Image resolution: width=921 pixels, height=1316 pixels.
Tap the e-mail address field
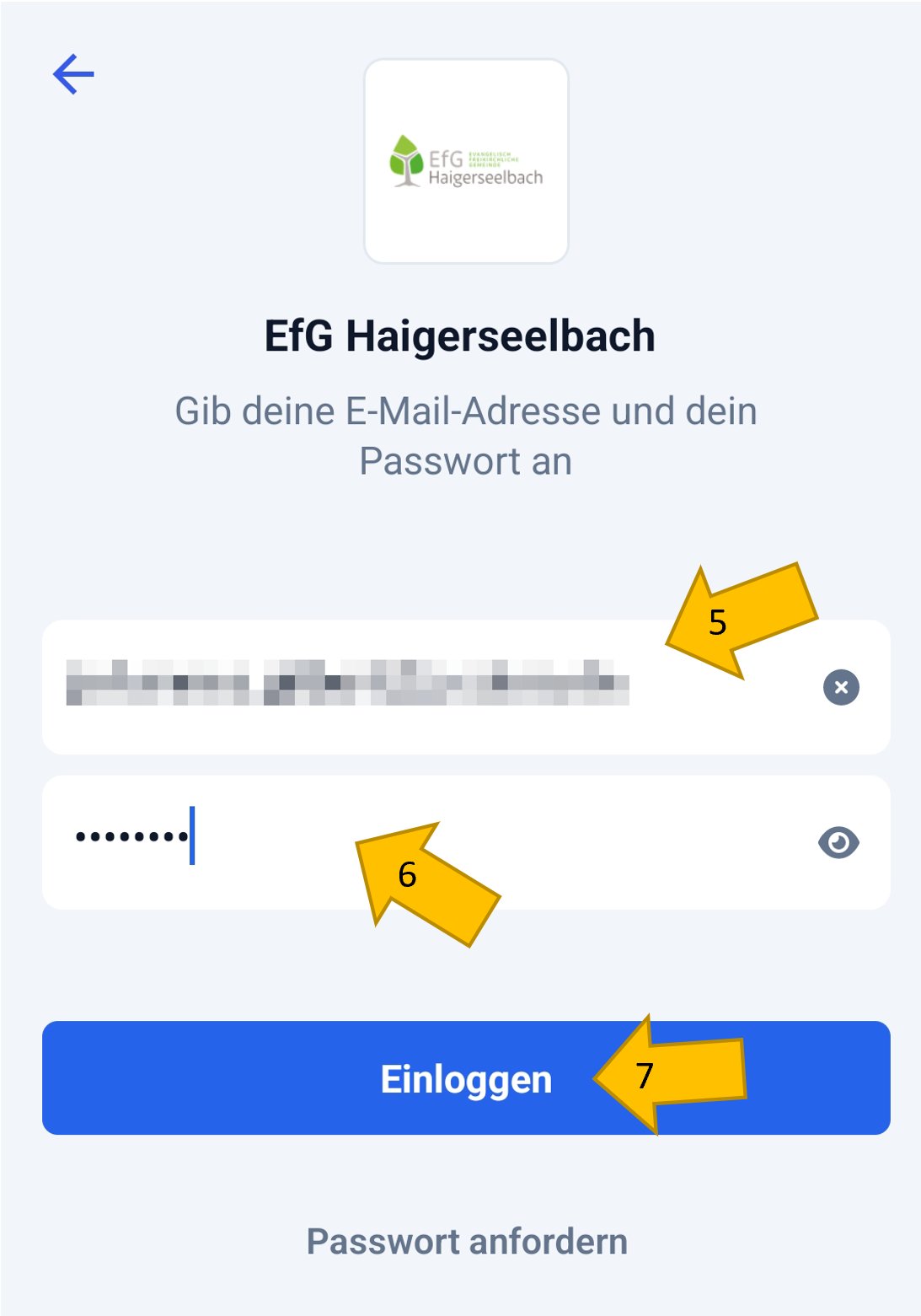[379, 687]
